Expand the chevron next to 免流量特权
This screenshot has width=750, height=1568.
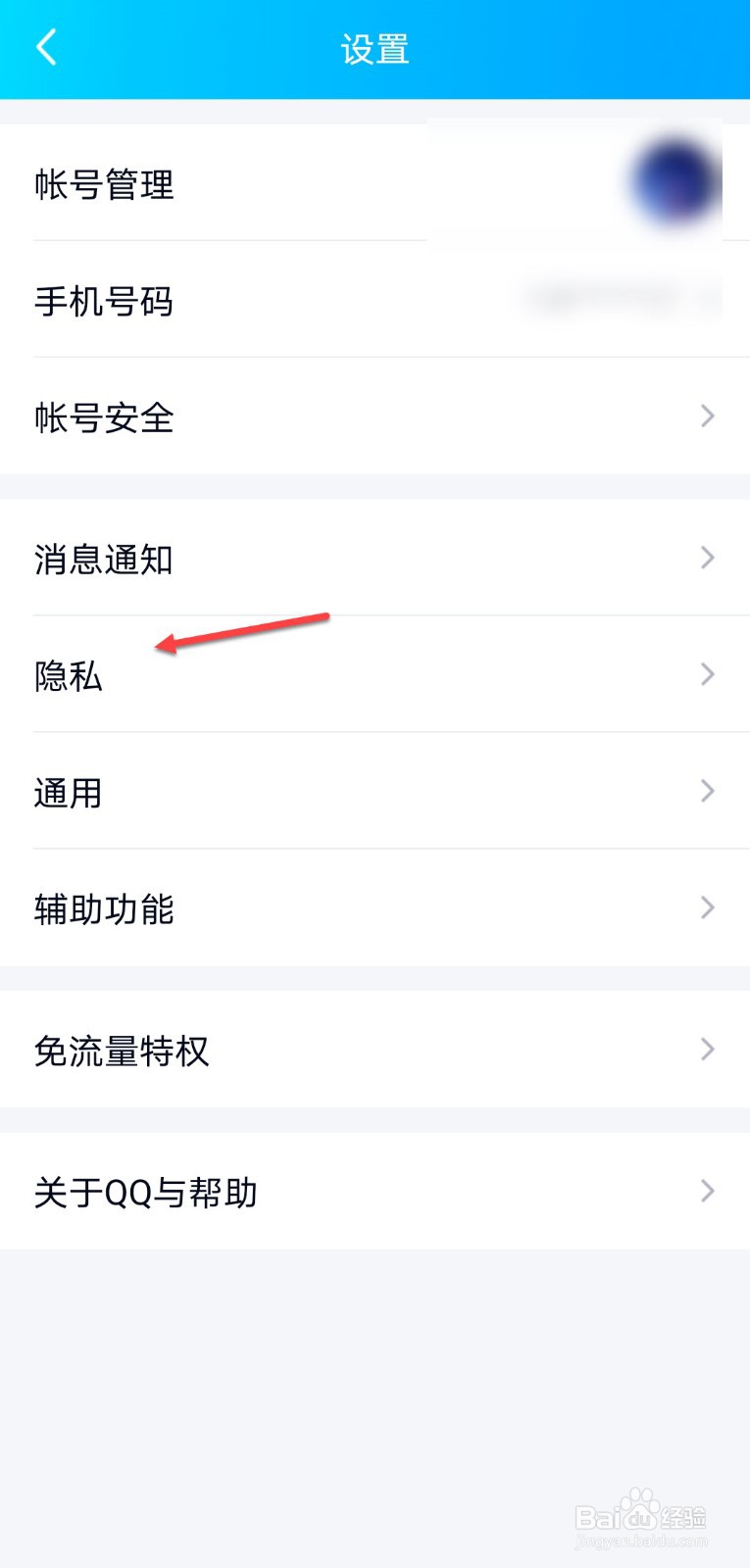(x=706, y=1049)
